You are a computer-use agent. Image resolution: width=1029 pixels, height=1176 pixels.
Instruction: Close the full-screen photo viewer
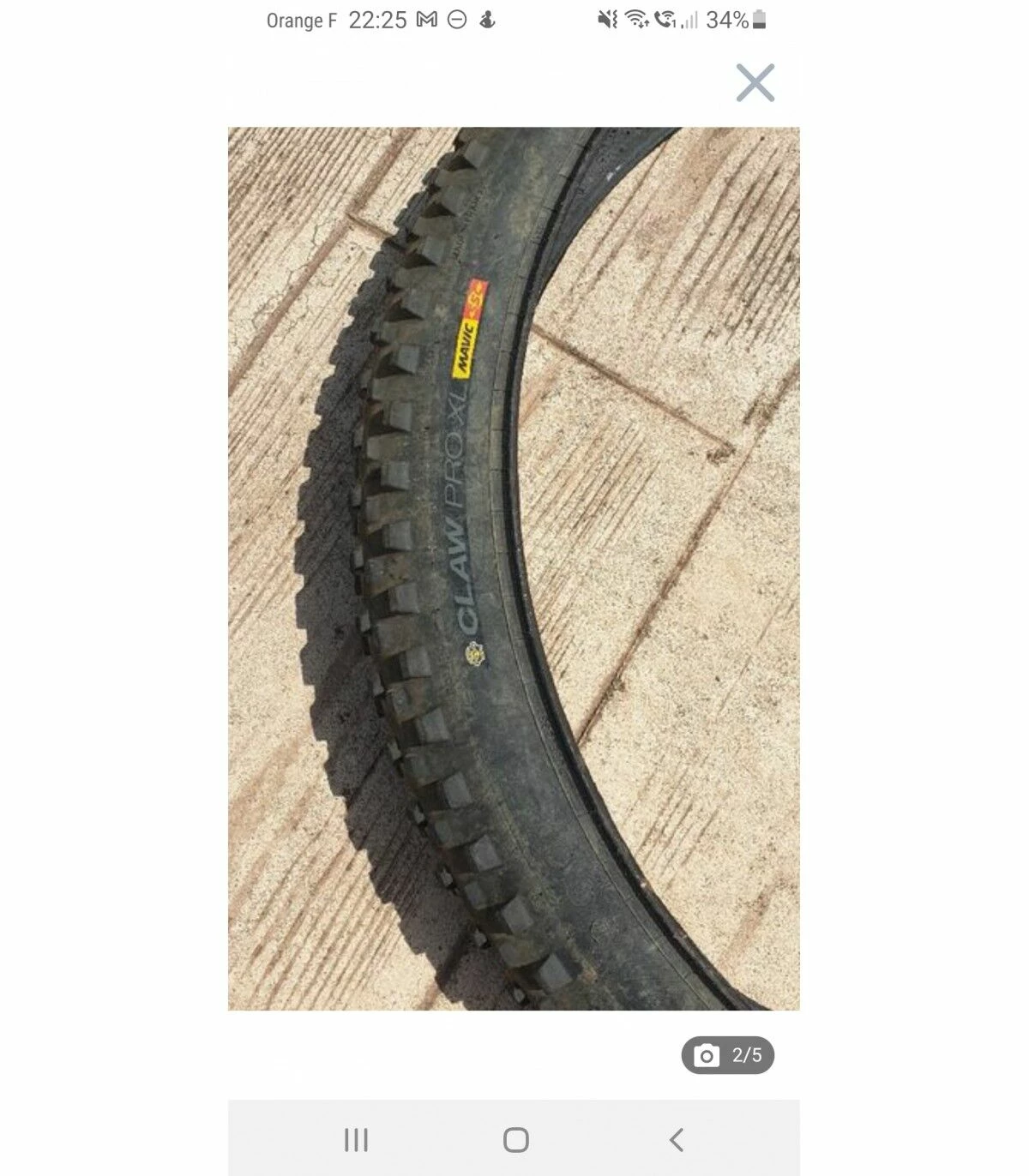pyautogui.click(x=755, y=82)
